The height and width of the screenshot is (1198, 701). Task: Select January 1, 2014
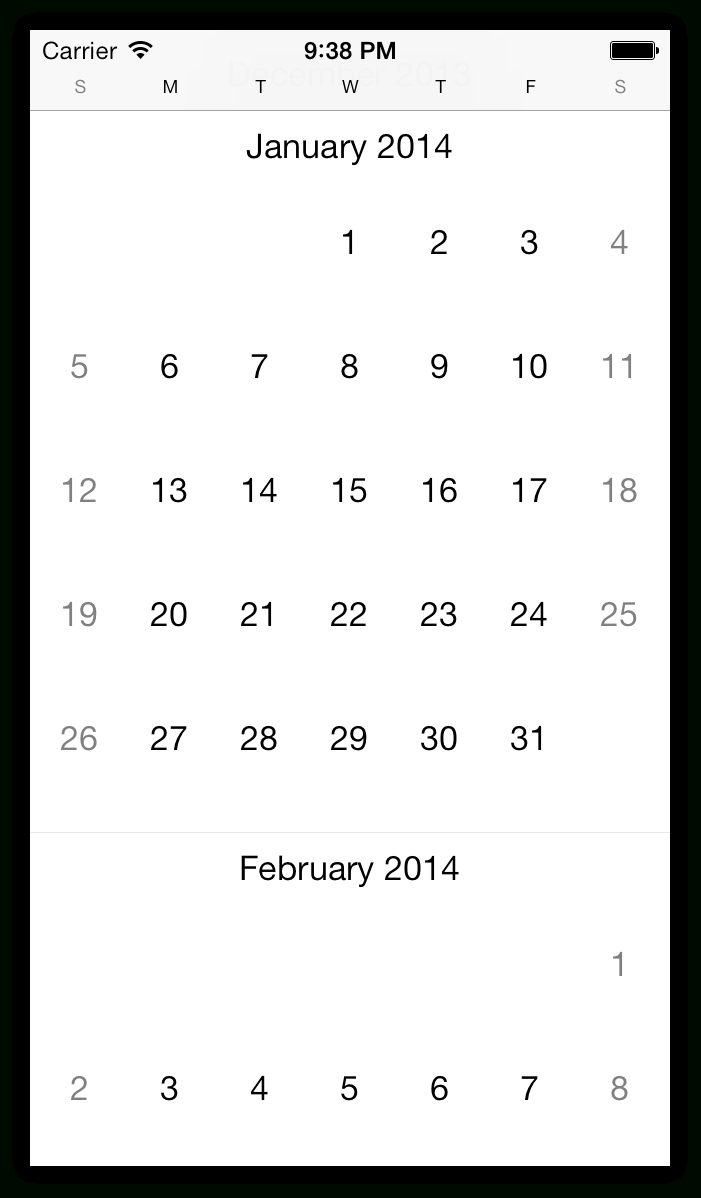pyautogui.click(x=349, y=243)
